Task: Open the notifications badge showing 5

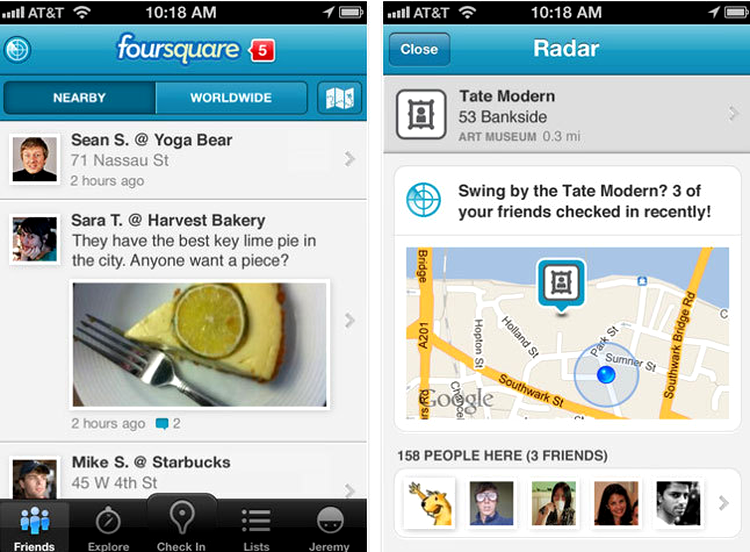Action: [262, 50]
